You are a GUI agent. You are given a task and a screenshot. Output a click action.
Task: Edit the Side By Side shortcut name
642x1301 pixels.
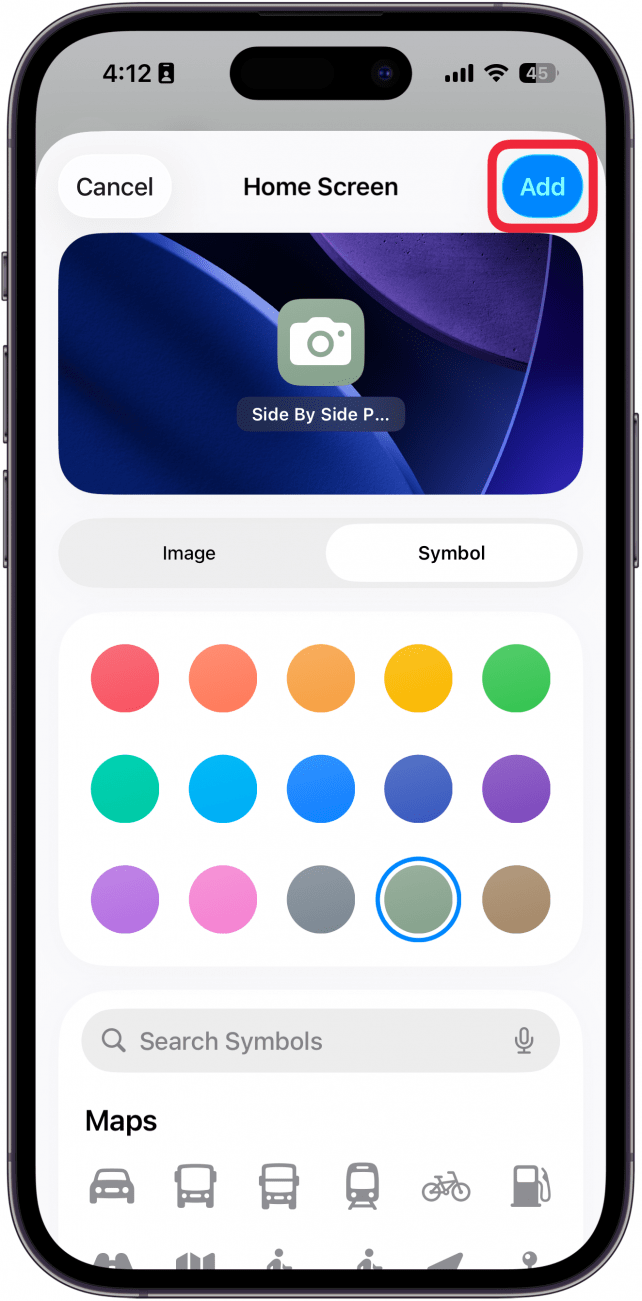coord(321,414)
